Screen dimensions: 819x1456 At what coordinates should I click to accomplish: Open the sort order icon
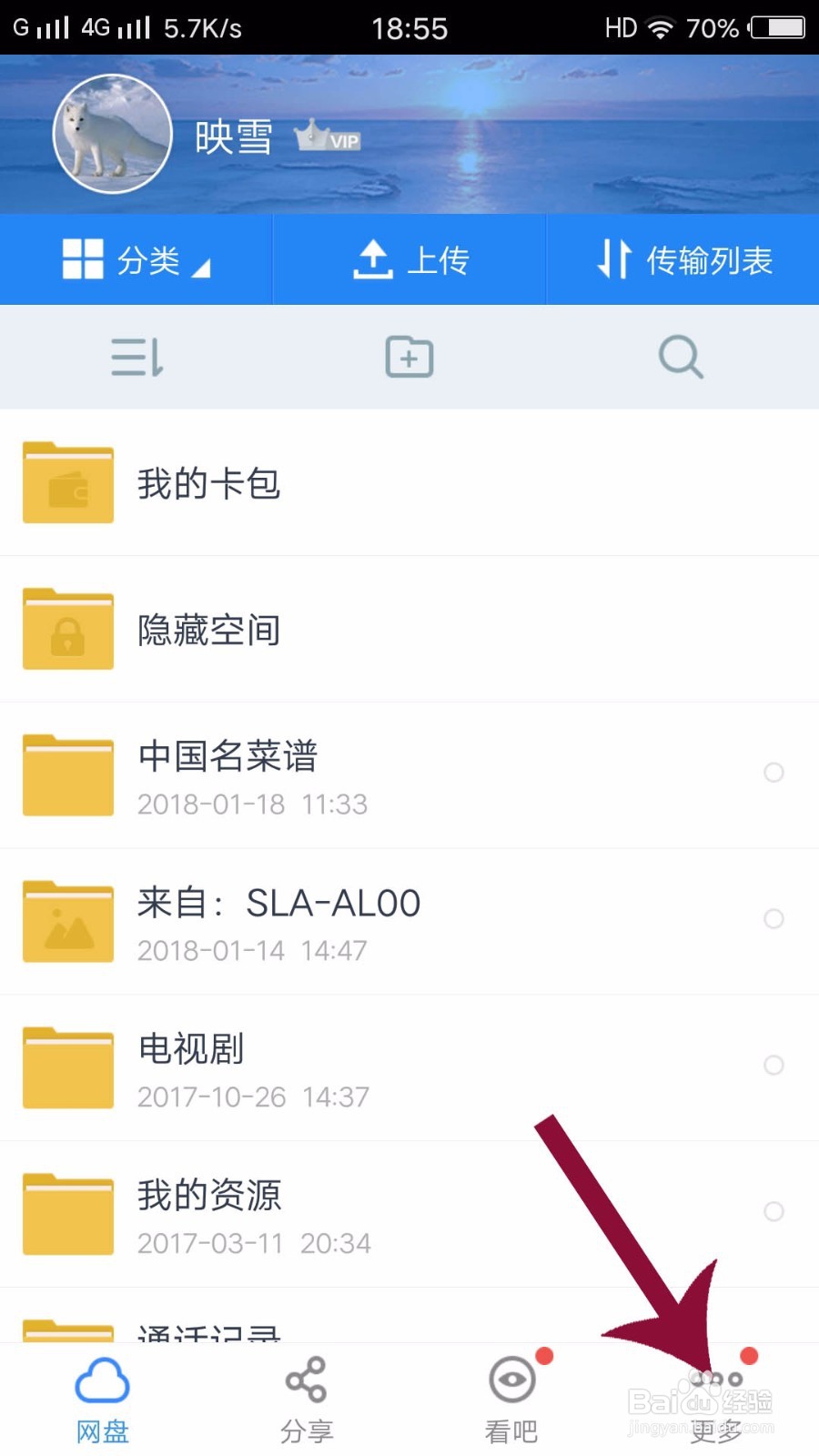[x=136, y=357]
